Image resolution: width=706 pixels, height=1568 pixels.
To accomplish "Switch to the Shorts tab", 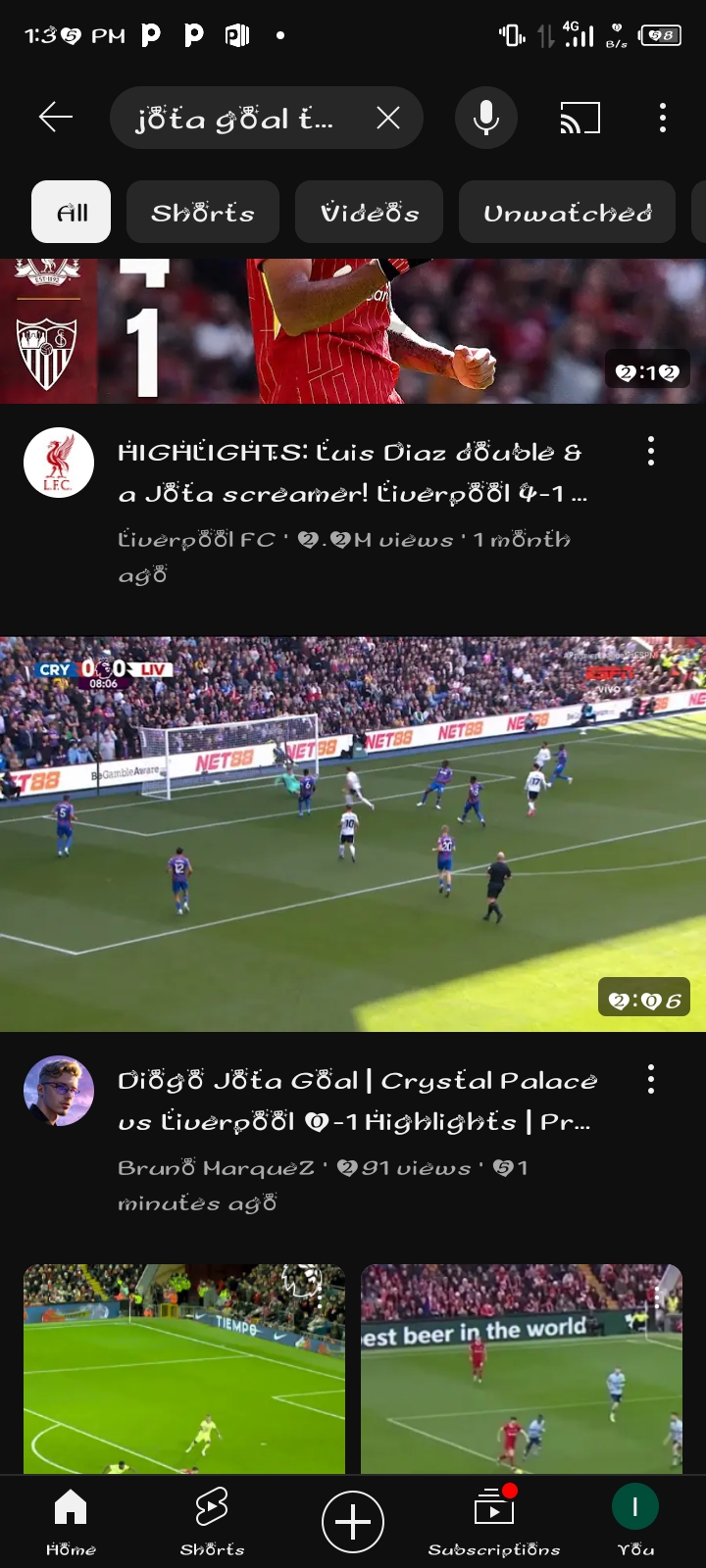I will 212,1520.
